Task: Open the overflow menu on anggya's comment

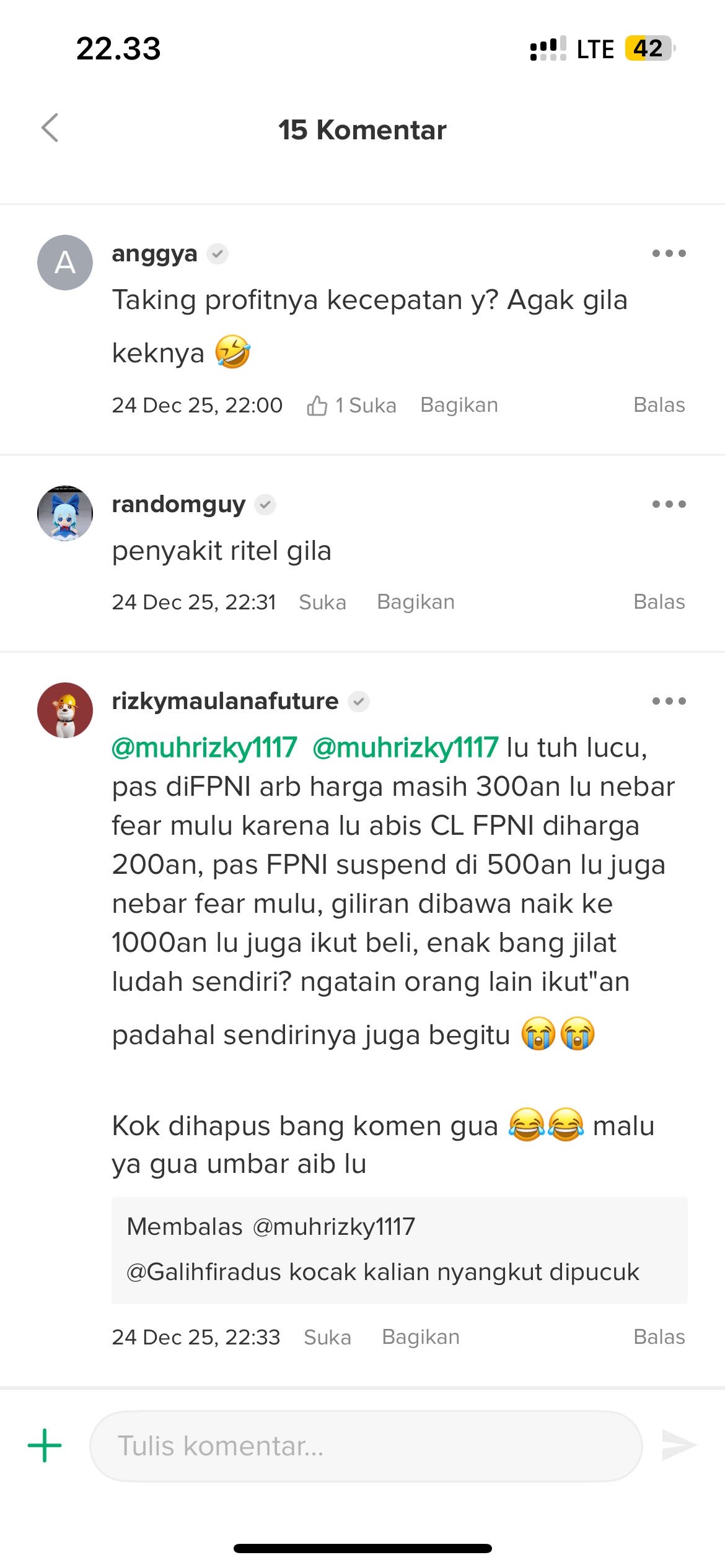Action: [x=669, y=253]
